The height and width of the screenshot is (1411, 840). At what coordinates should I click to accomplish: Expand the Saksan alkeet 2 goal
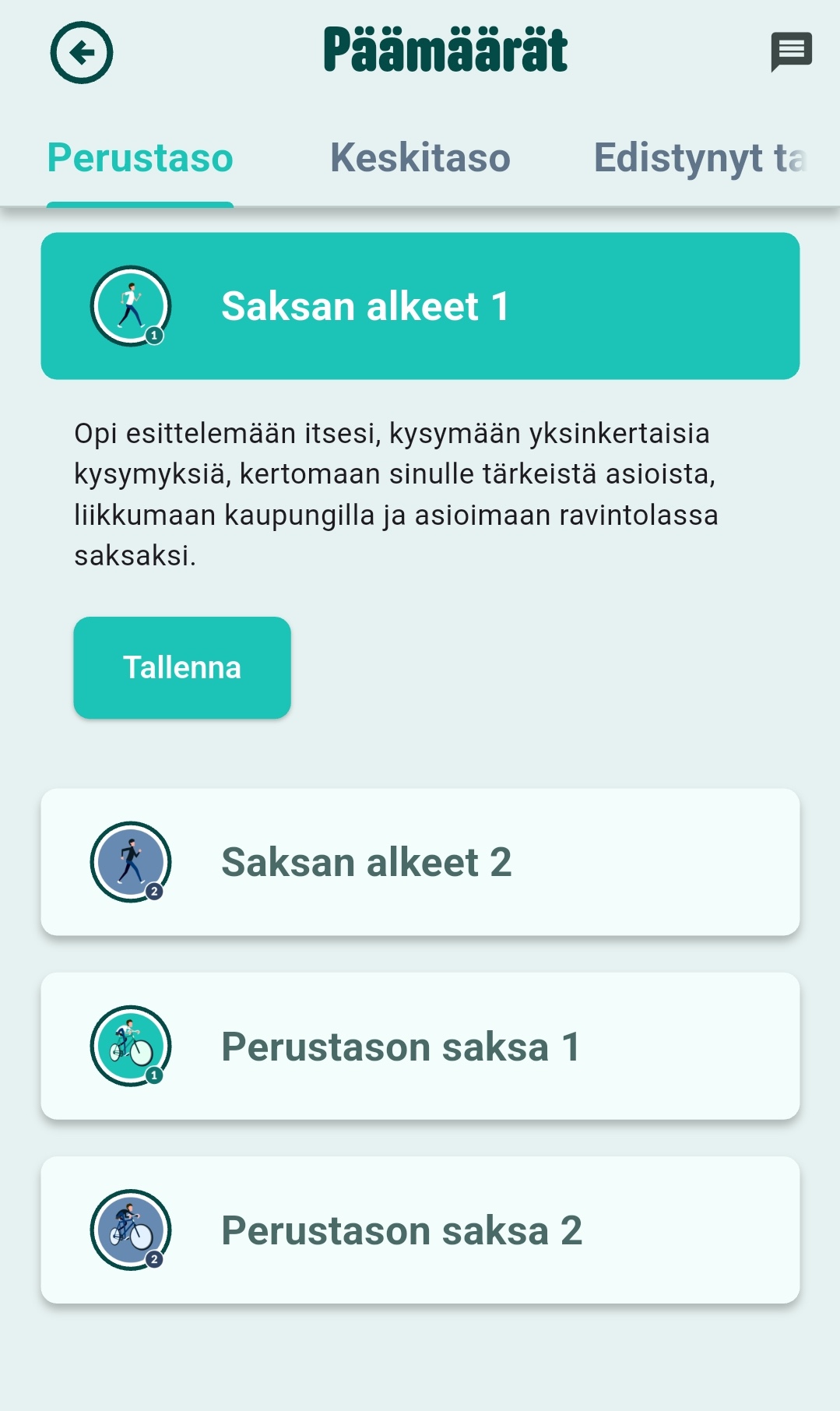point(420,862)
